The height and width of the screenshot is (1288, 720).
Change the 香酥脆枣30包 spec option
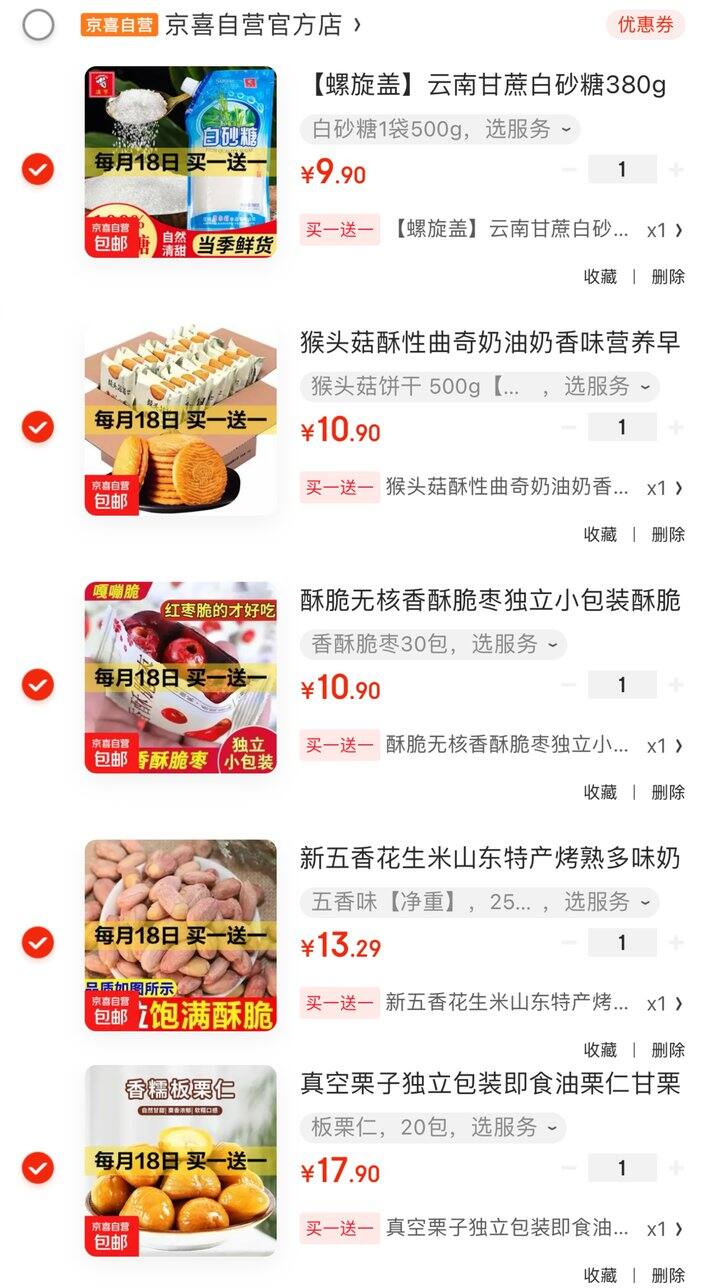(433, 644)
